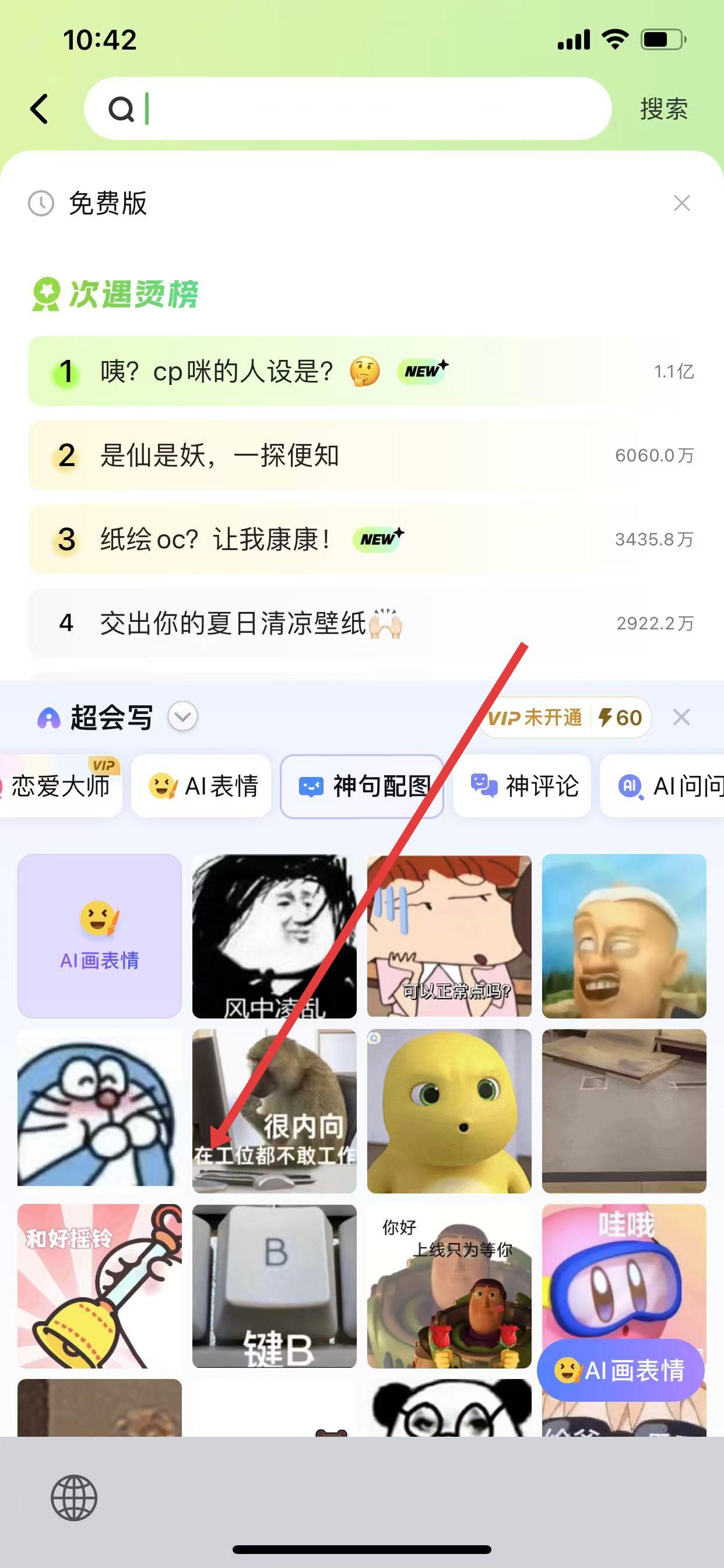Open the VIP未开通 membership badge
724x1568 pixels.
click(x=535, y=717)
